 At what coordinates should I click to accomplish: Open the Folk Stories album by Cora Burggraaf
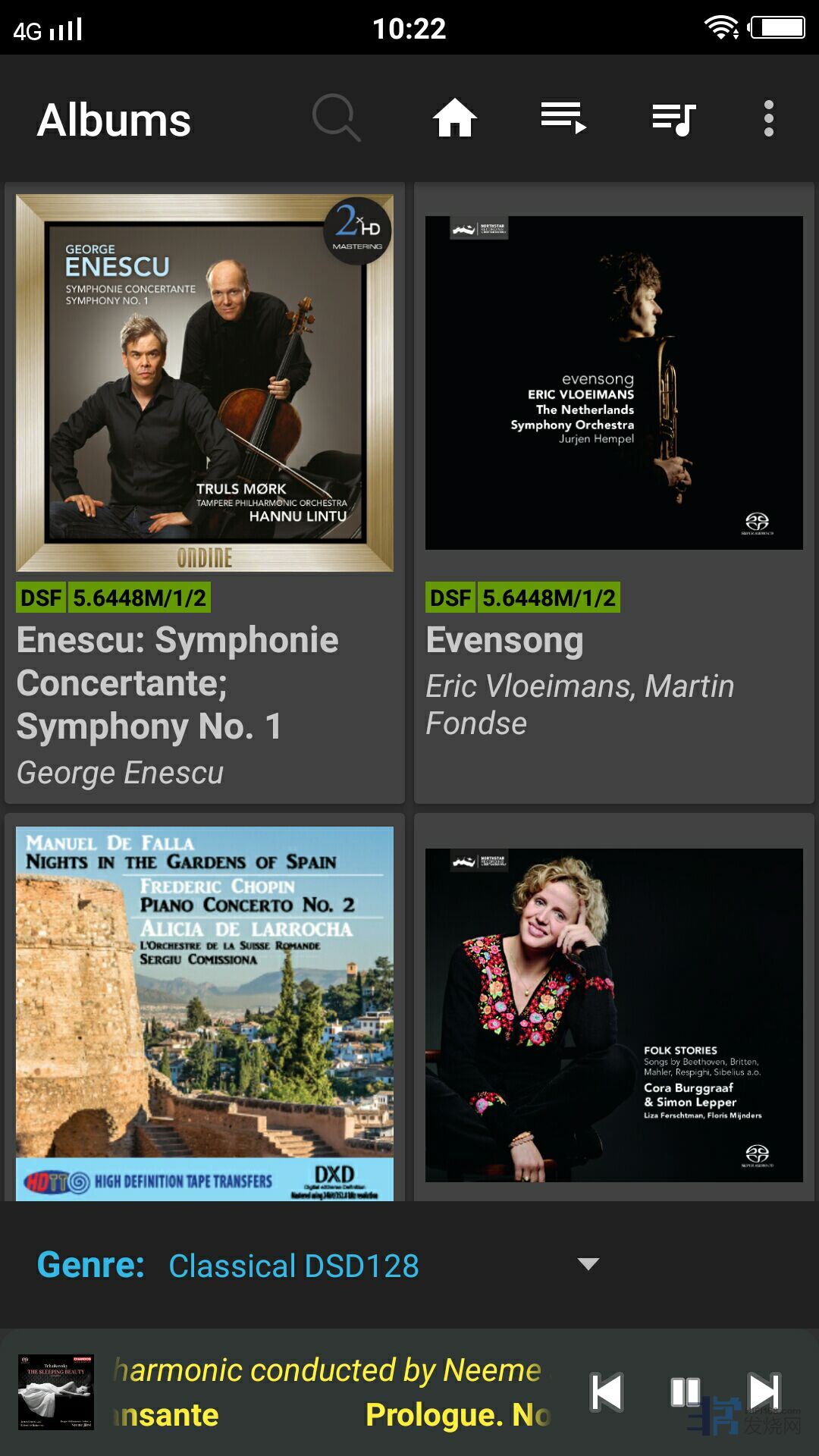pyautogui.click(x=613, y=1015)
